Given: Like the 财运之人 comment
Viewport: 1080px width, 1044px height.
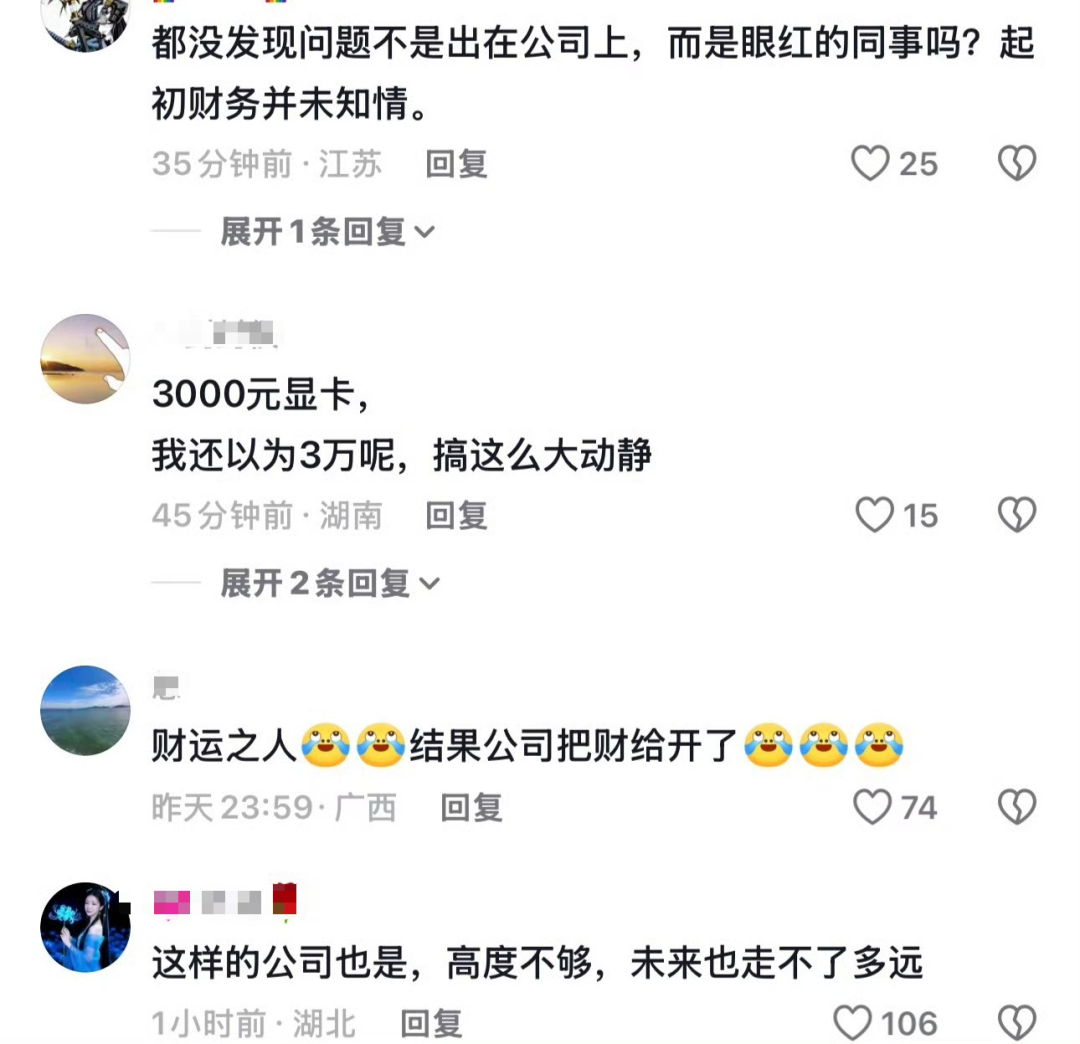Looking at the screenshot, I should pyautogui.click(x=872, y=807).
